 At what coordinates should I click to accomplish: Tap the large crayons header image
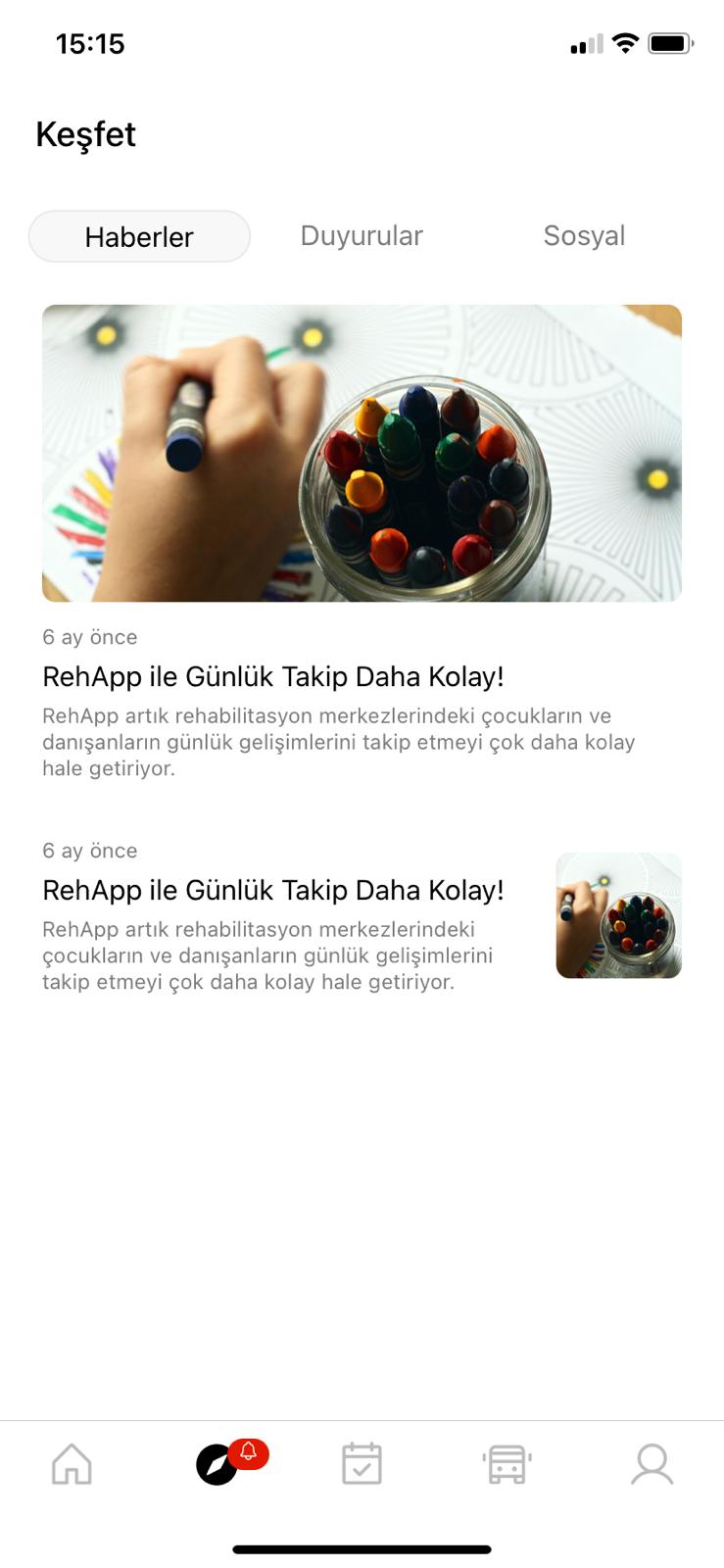coord(362,451)
